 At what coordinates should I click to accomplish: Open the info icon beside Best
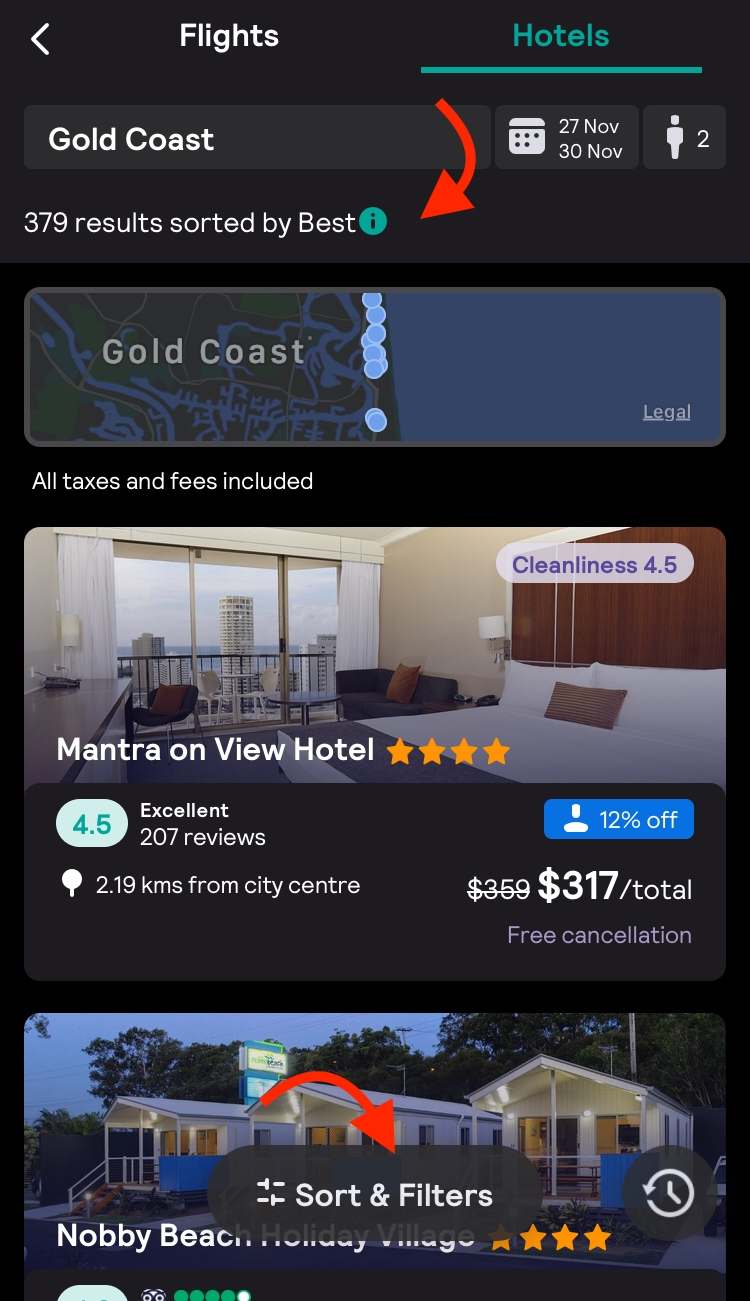[x=373, y=221]
